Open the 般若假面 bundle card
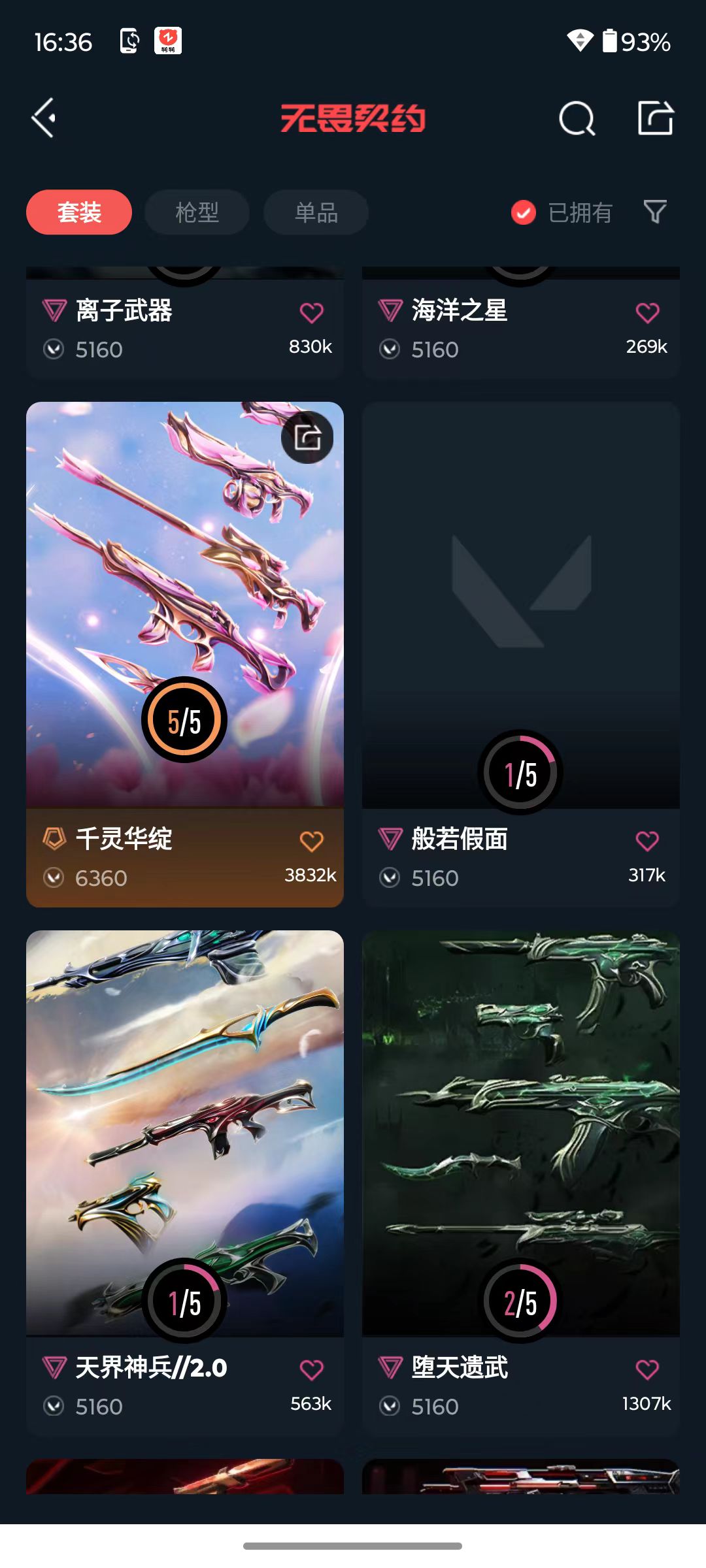Viewport: 706px width, 1568px height. point(521,654)
